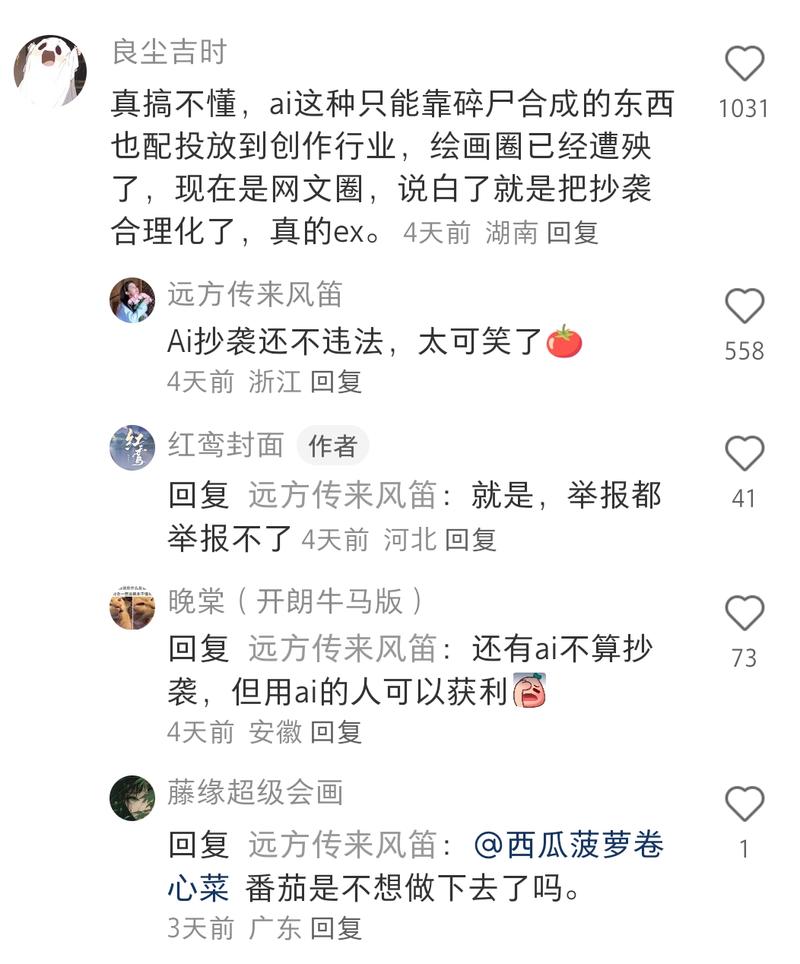Screen dimensions: 800x964
Task: Open 晚棠（开朗牛马版）'s avatar
Action: point(132,606)
